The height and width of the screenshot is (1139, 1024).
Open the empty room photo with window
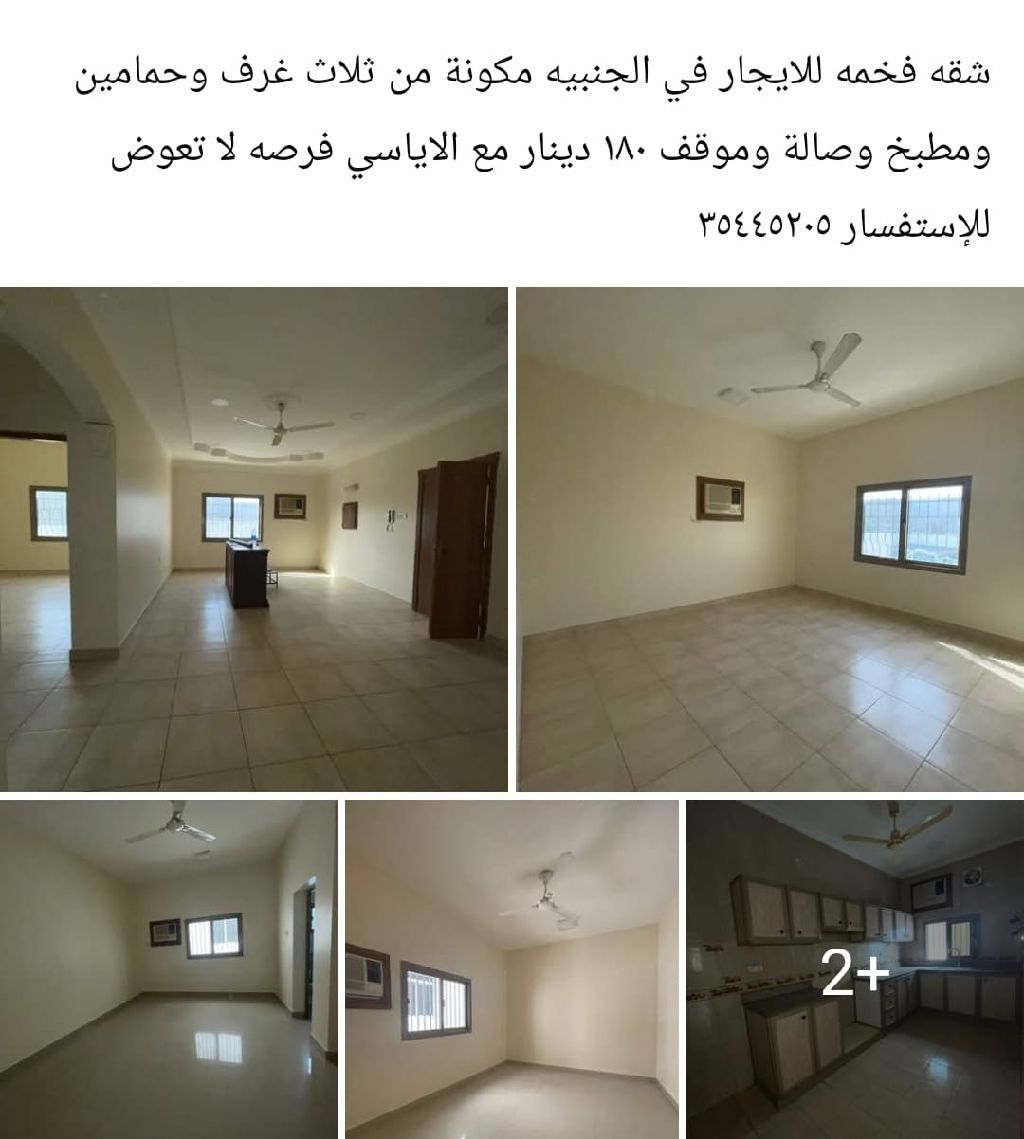(x=770, y=538)
